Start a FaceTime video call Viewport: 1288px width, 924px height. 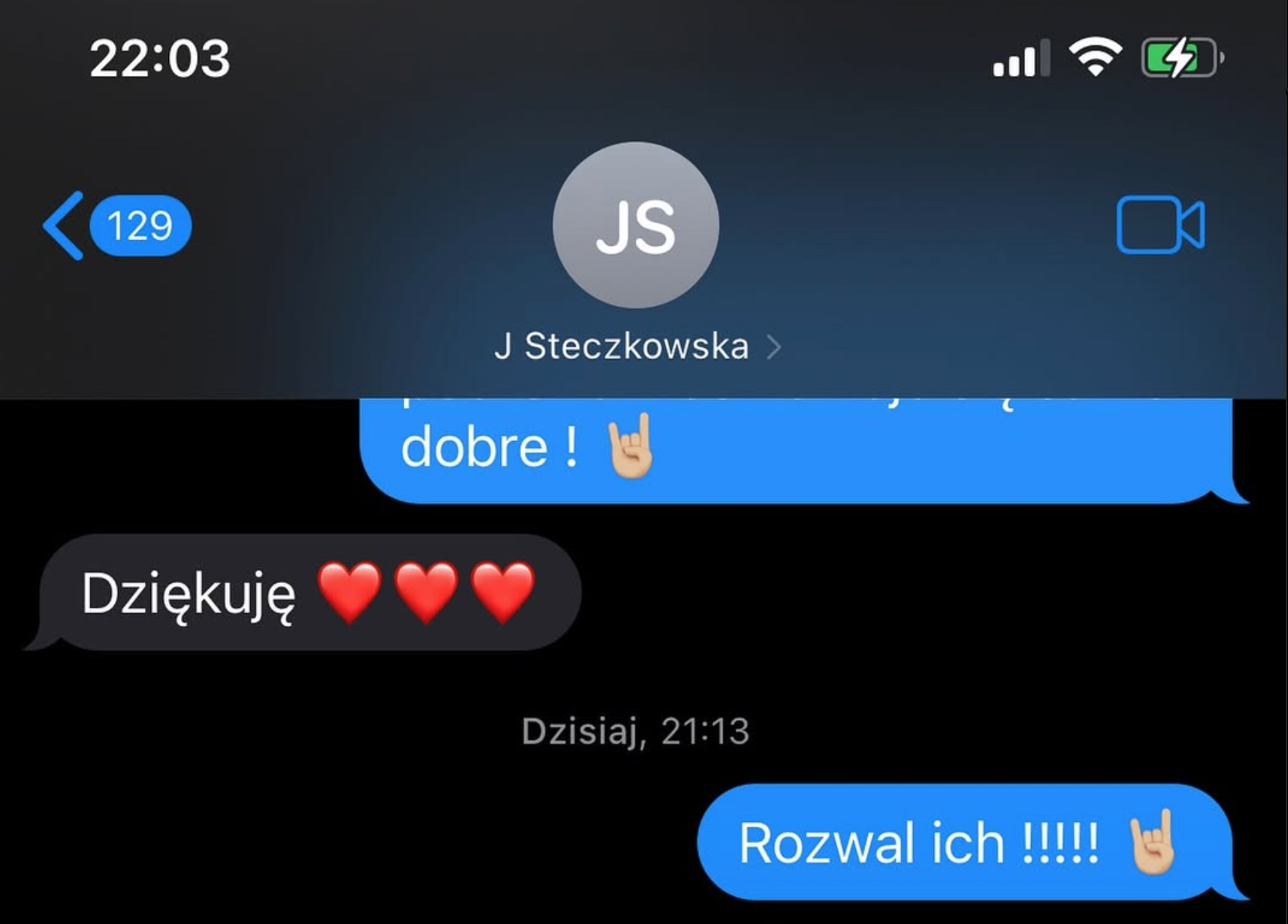coord(1160,225)
